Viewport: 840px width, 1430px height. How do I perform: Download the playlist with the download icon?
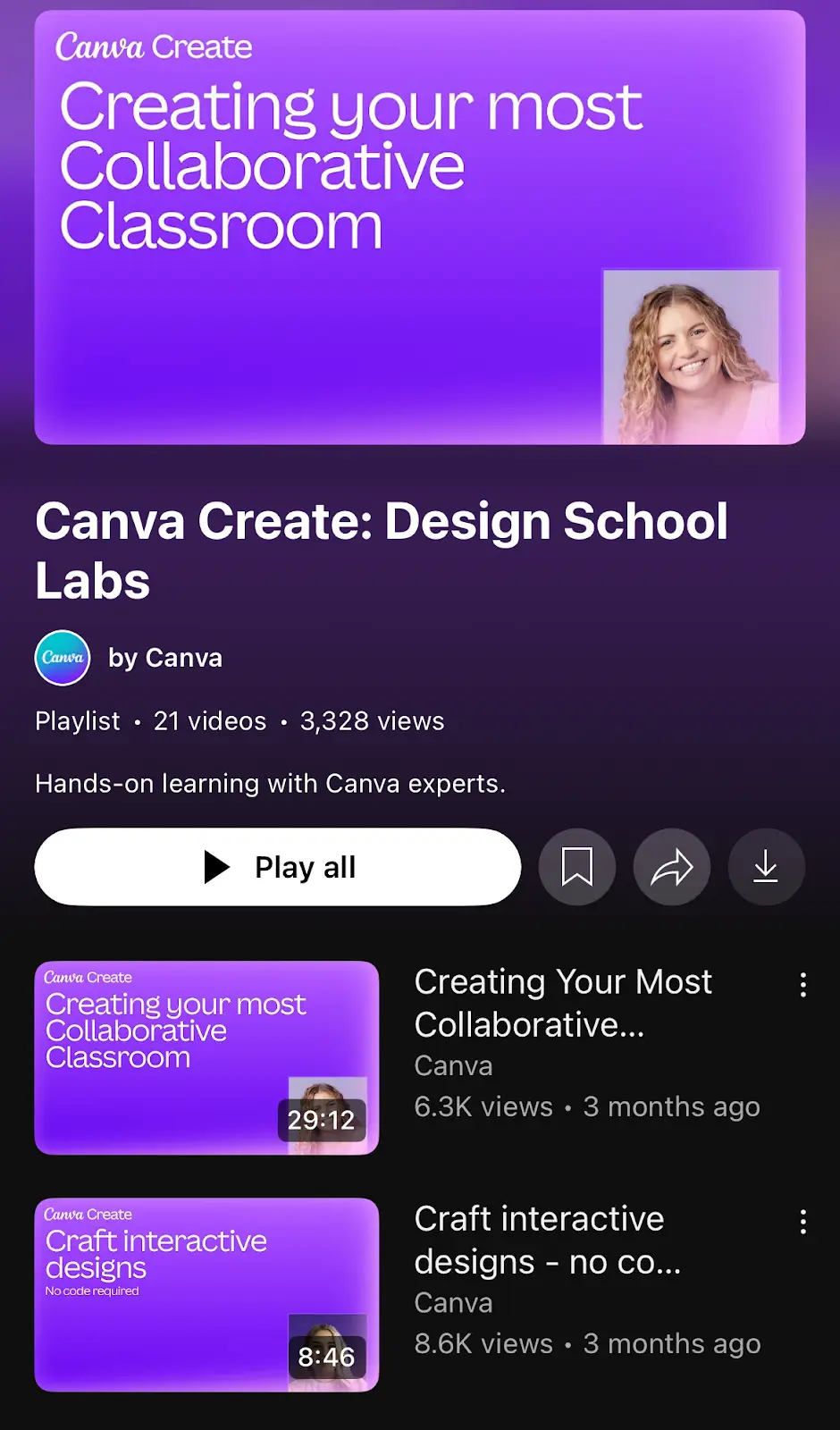coord(766,867)
